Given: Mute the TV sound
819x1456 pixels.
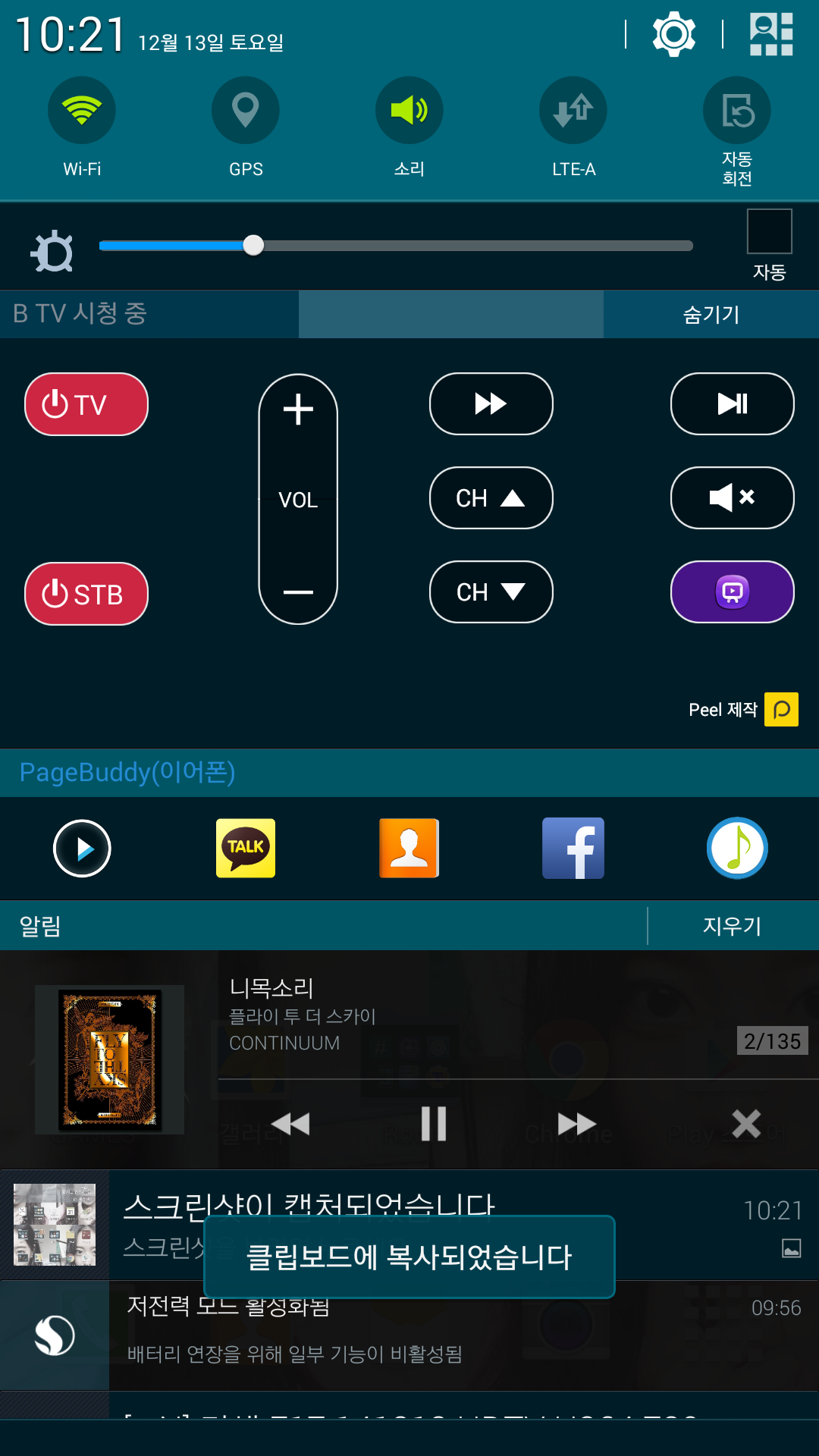Looking at the screenshot, I should (732, 498).
